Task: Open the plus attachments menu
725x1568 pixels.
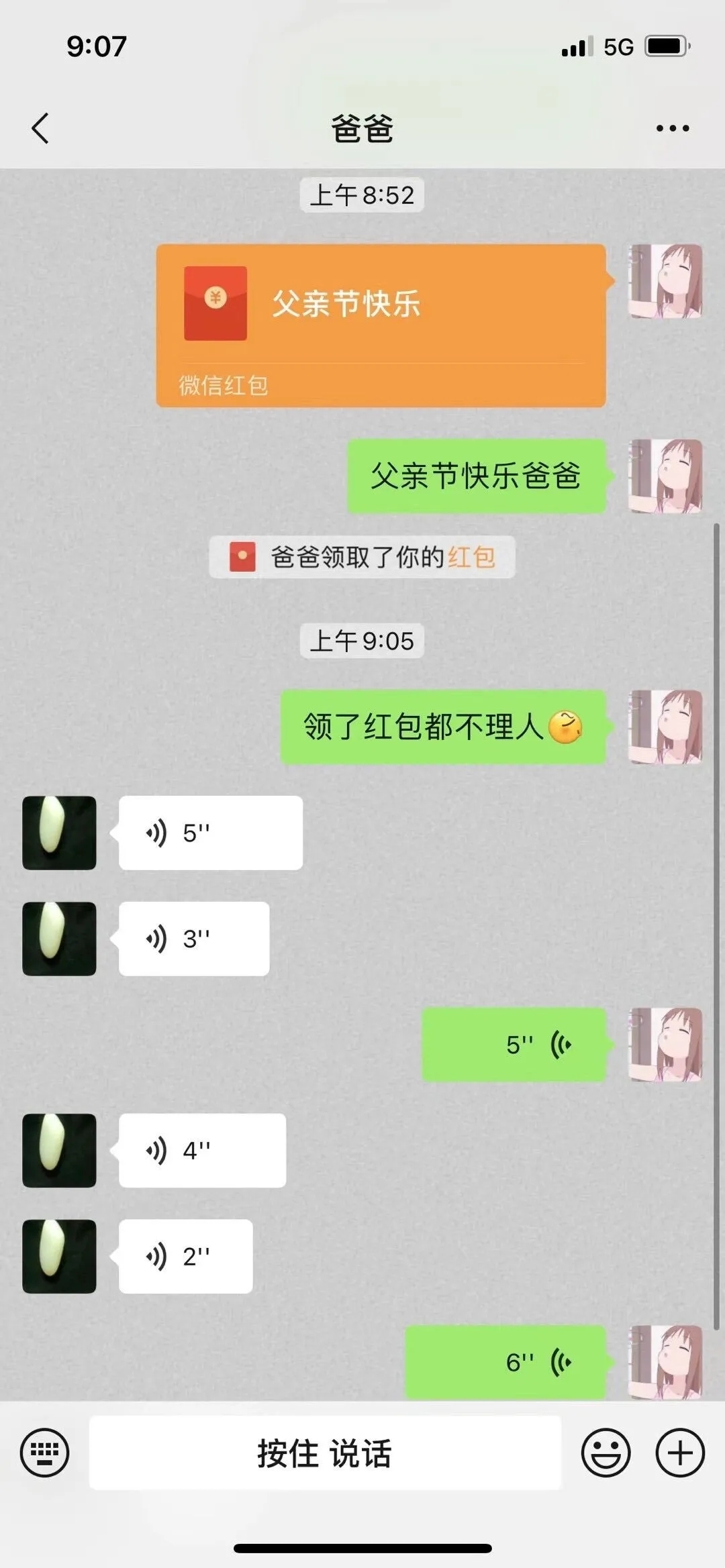Action: click(679, 1453)
